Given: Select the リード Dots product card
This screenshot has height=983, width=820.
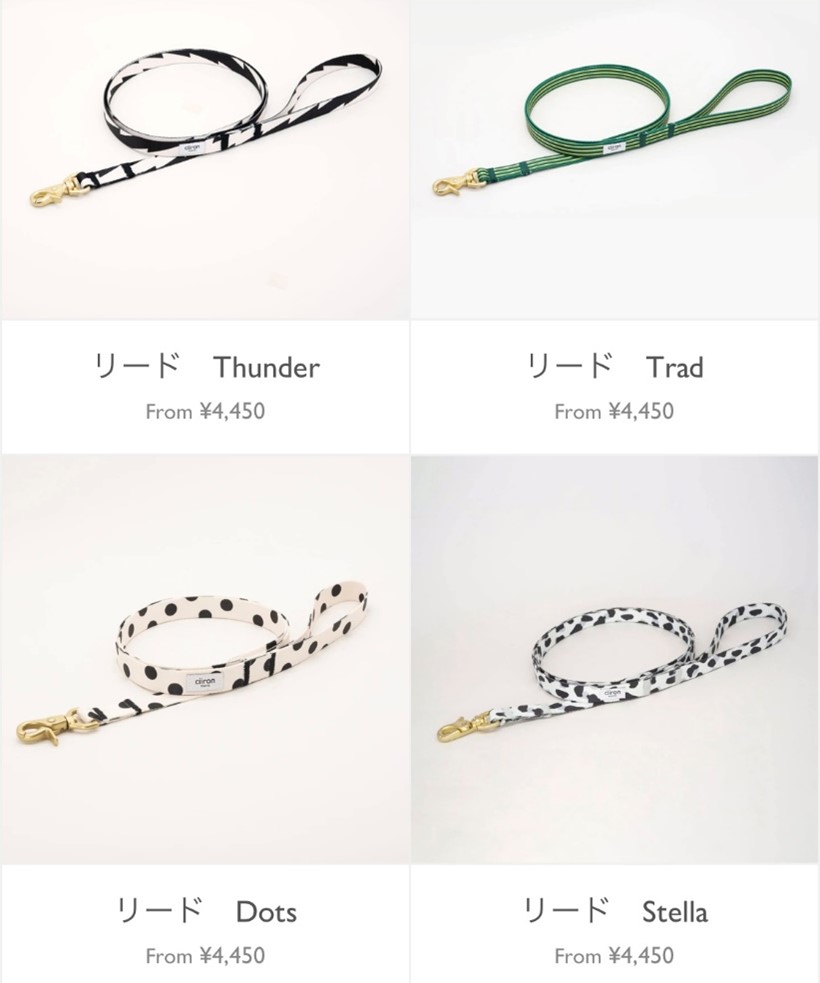Looking at the screenshot, I should coord(205,911).
